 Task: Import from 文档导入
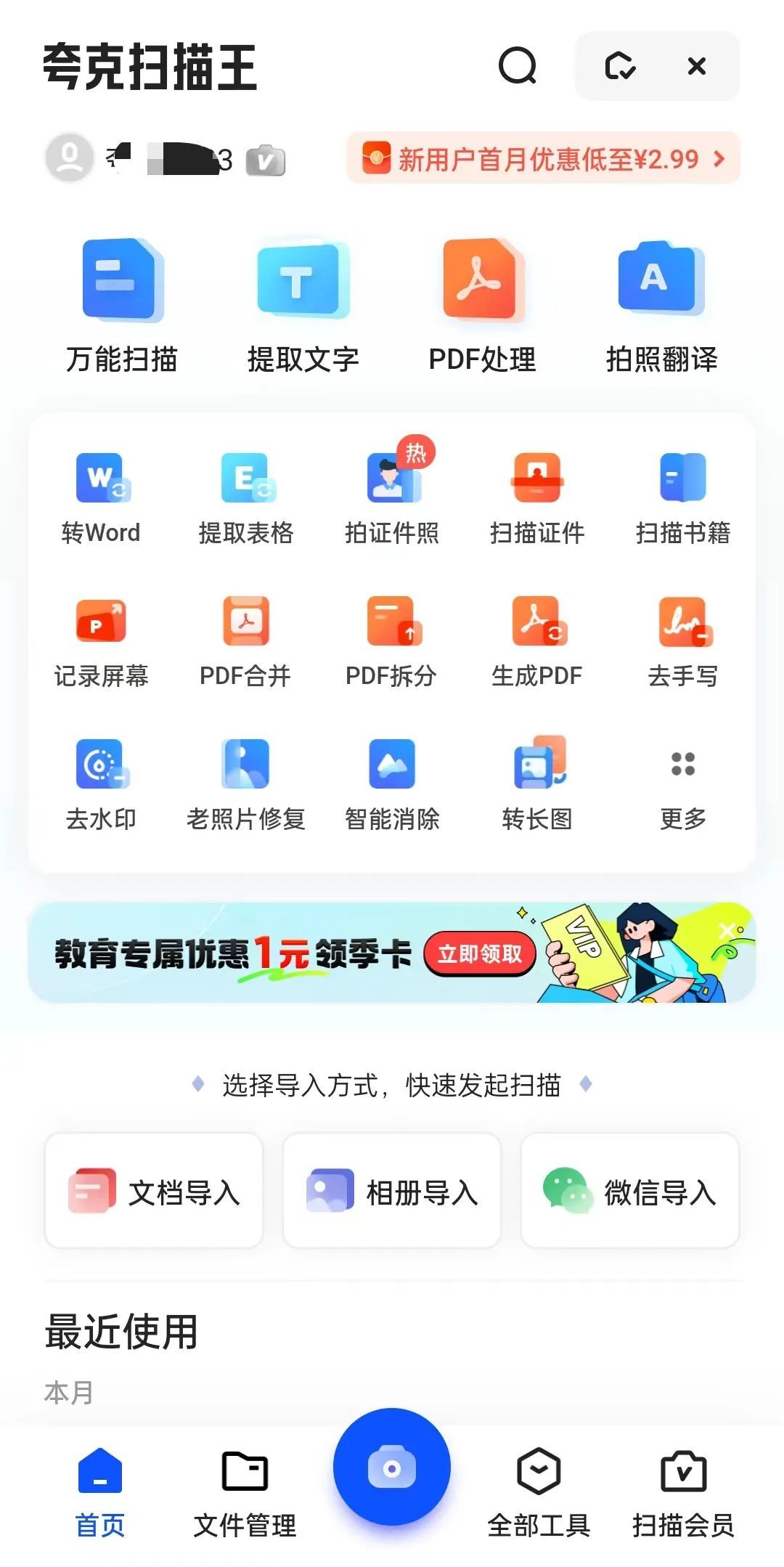[154, 1191]
